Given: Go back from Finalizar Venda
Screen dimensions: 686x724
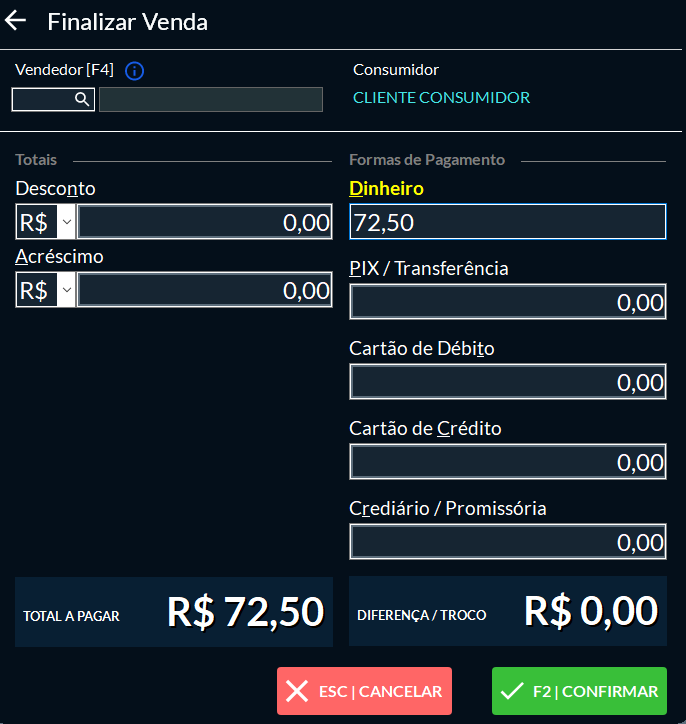Looking at the screenshot, I should coord(16,21).
